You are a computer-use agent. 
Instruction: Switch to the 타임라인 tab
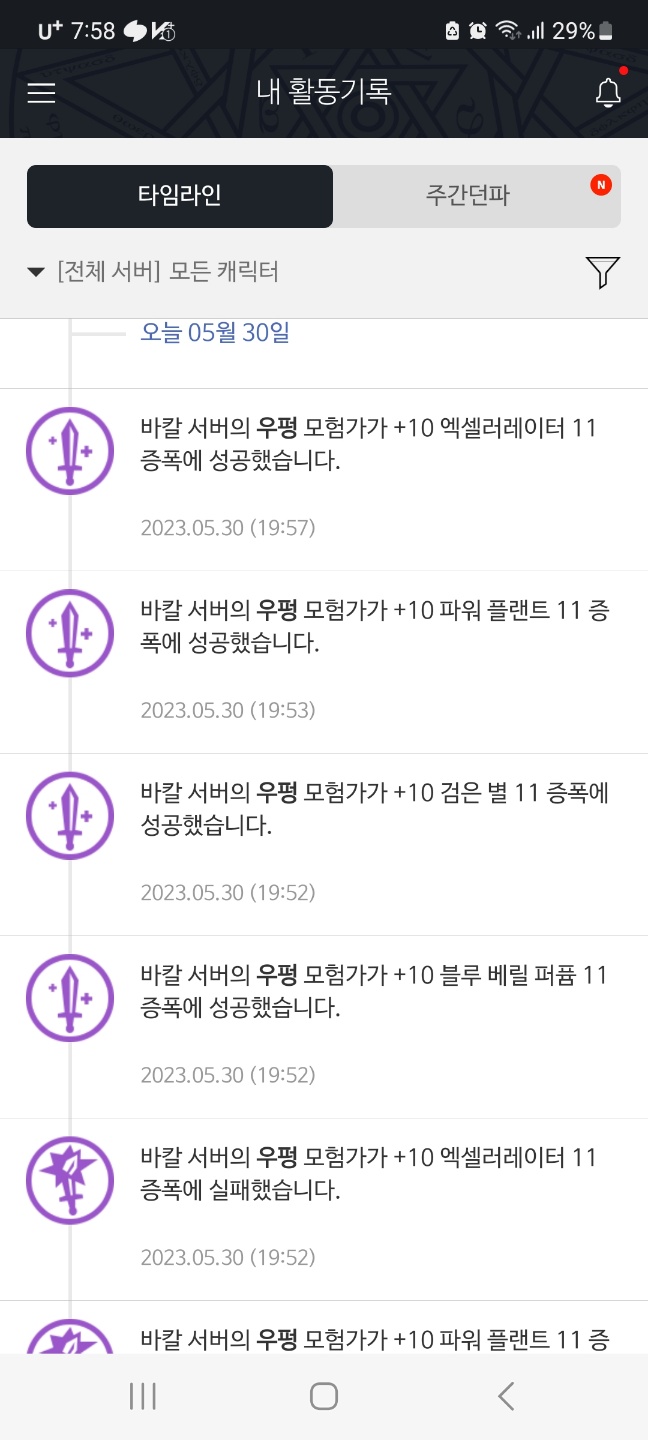[x=180, y=196]
